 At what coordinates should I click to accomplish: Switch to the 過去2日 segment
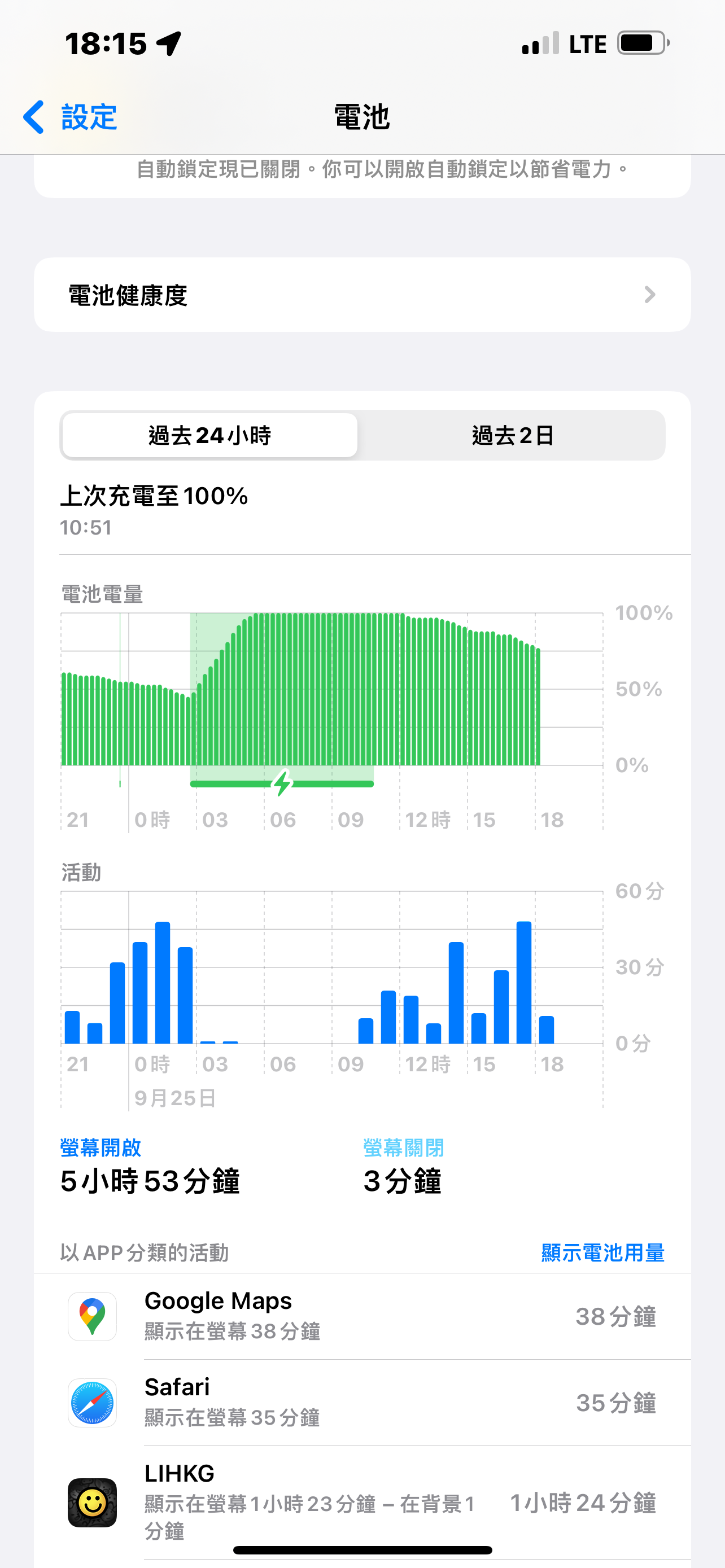click(513, 435)
